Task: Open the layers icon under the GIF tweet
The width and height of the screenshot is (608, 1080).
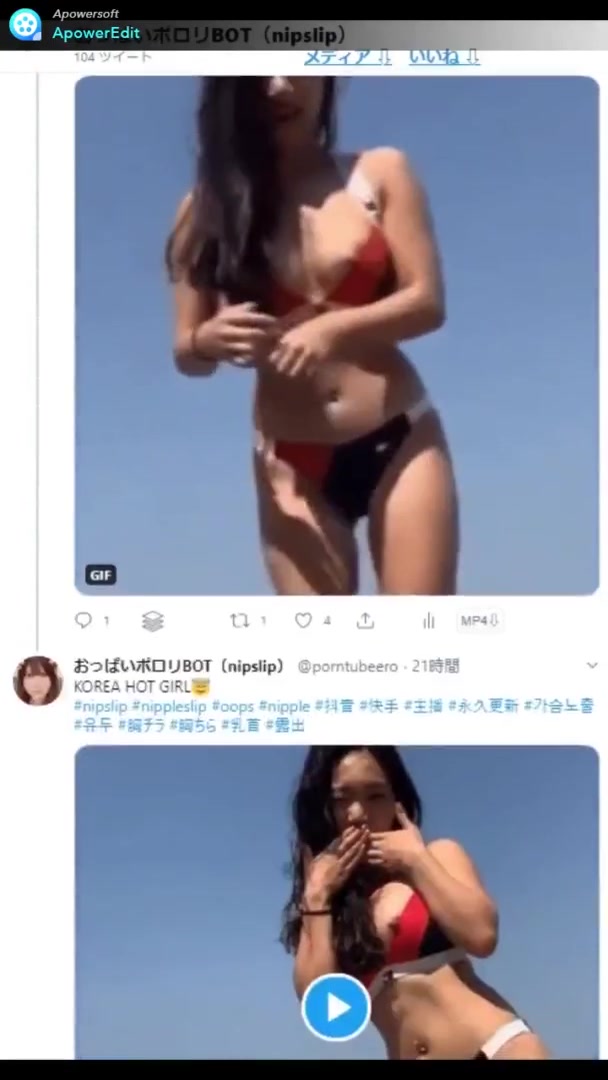Action: pos(152,621)
